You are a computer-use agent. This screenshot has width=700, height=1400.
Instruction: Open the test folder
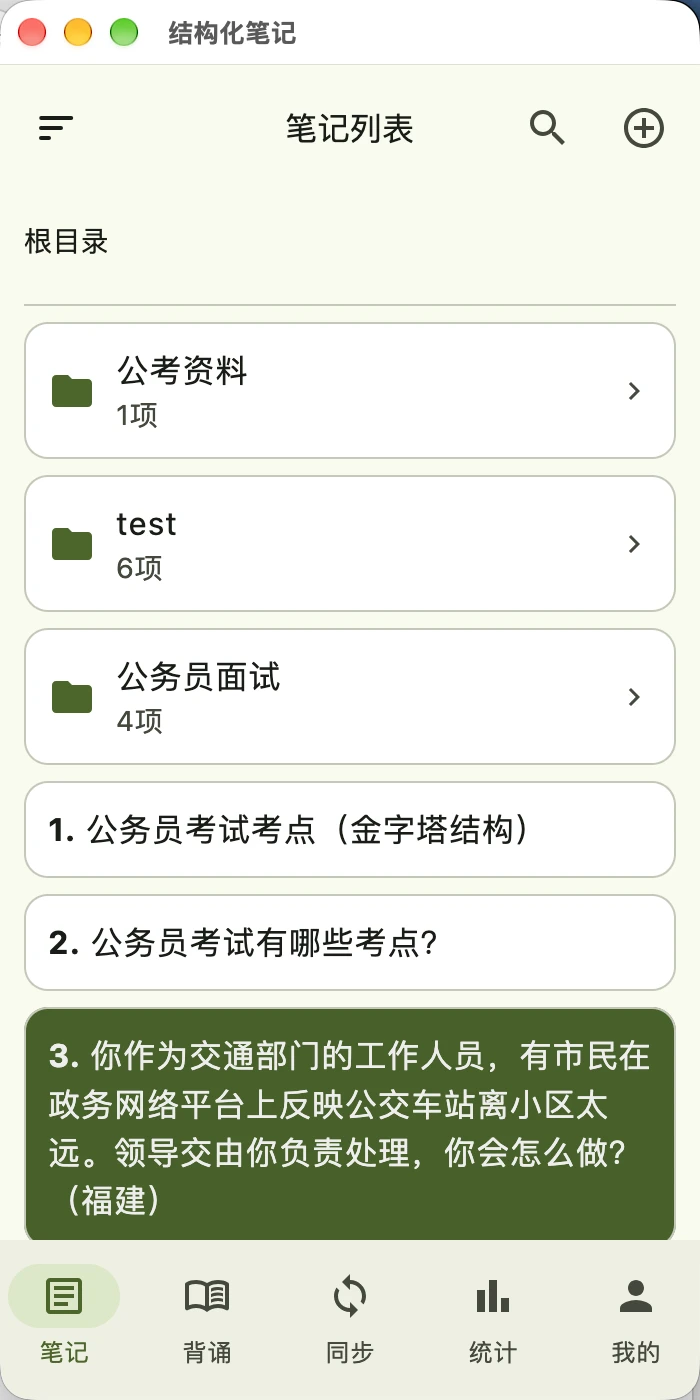pyautogui.click(x=350, y=543)
